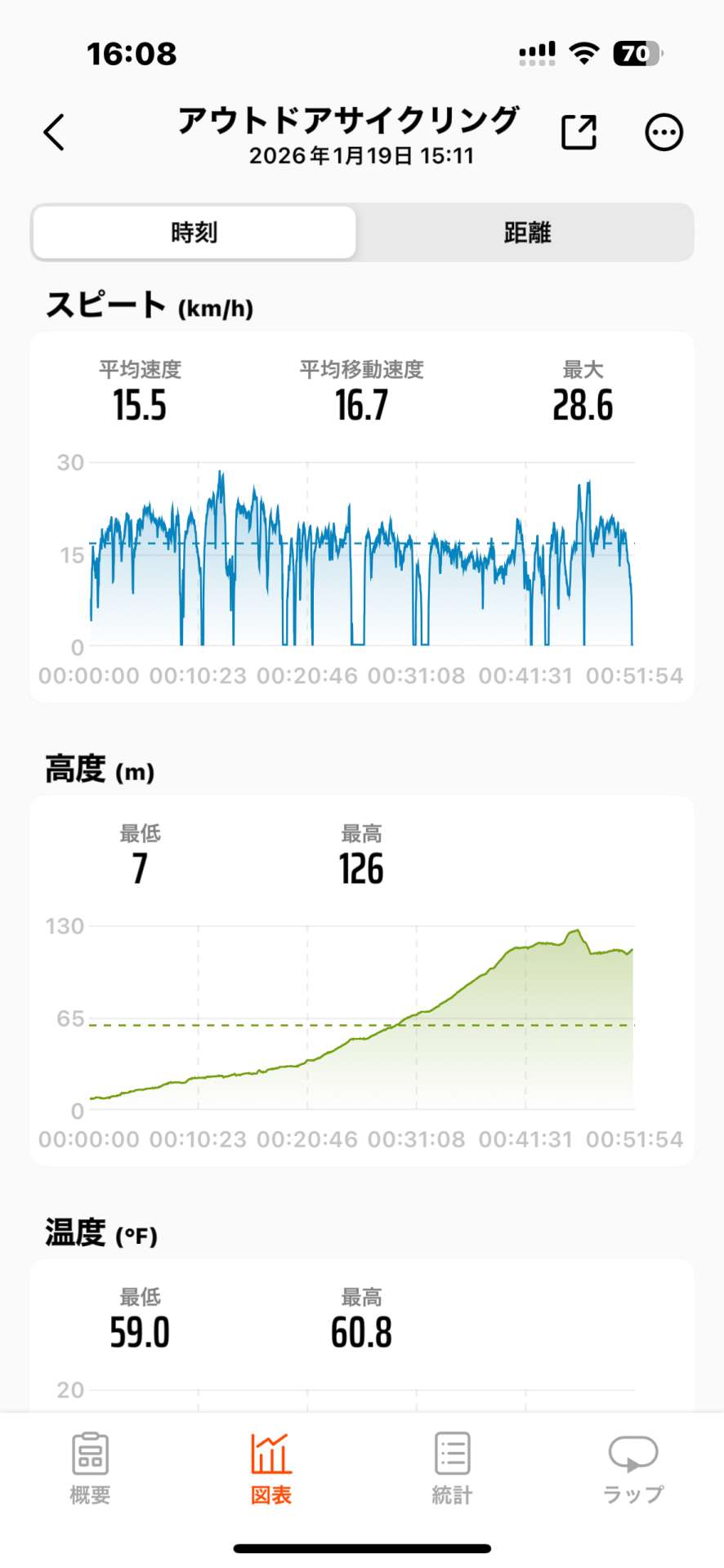The height and width of the screenshot is (1568, 724).
Task: Select the 時刻 segment
Action: (x=194, y=233)
